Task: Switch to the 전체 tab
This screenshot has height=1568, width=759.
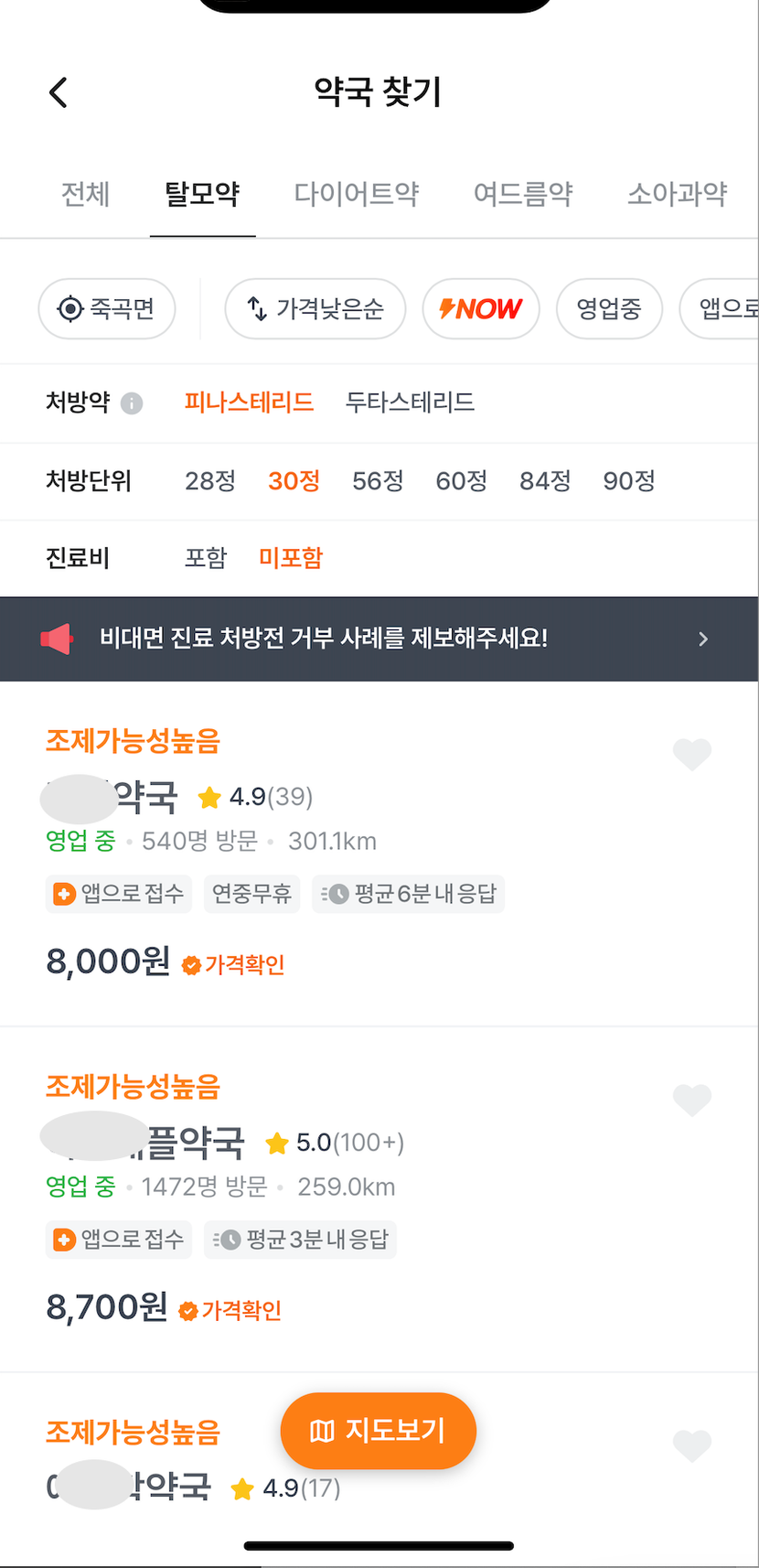Action: point(85,194)
